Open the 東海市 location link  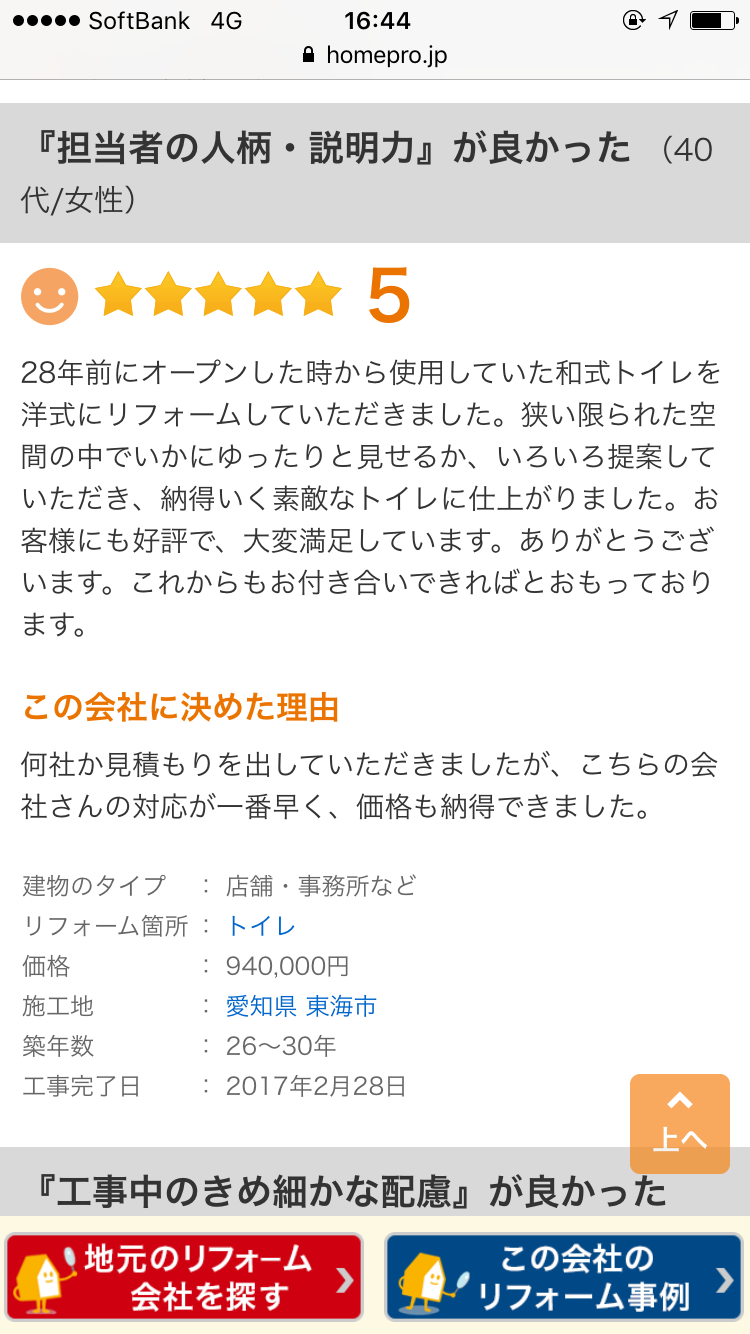coord(341,1006)
